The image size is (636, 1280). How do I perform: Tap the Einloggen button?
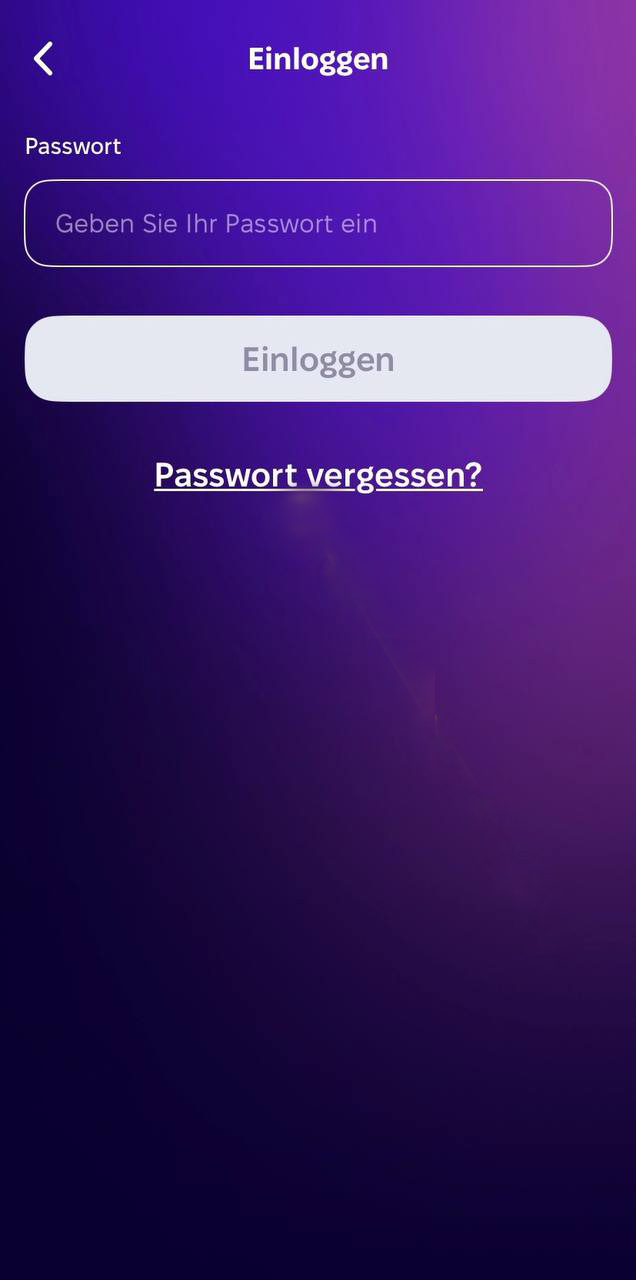[x=318, y=359]
